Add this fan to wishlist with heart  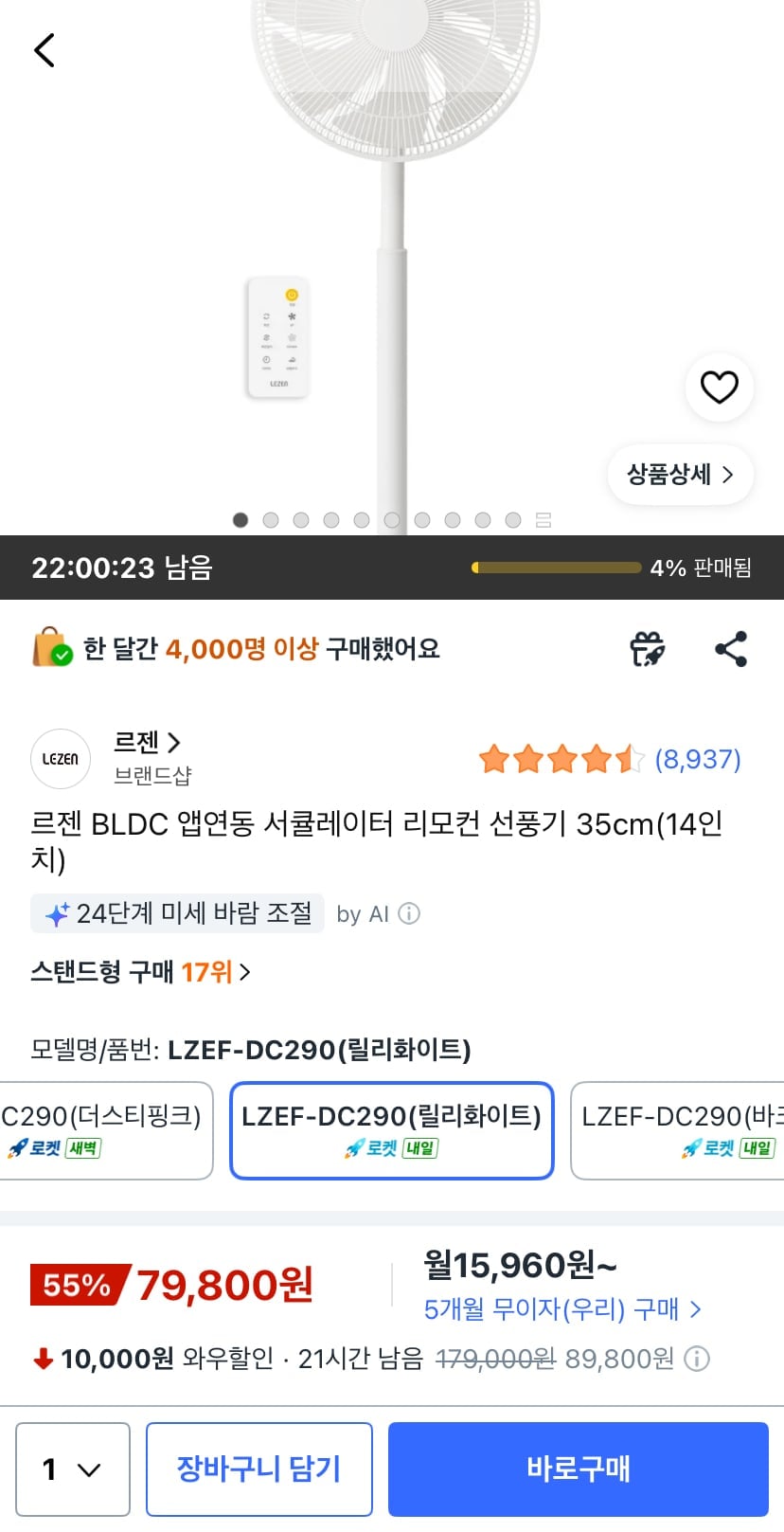[720, 387]
